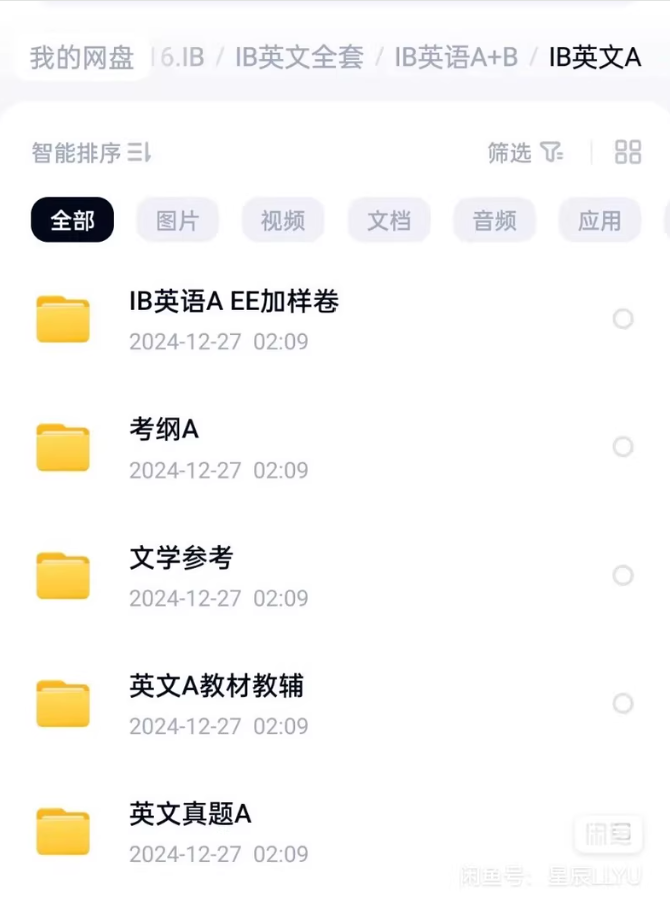Select the 考纲A folder checkbox

coord(623,447)
